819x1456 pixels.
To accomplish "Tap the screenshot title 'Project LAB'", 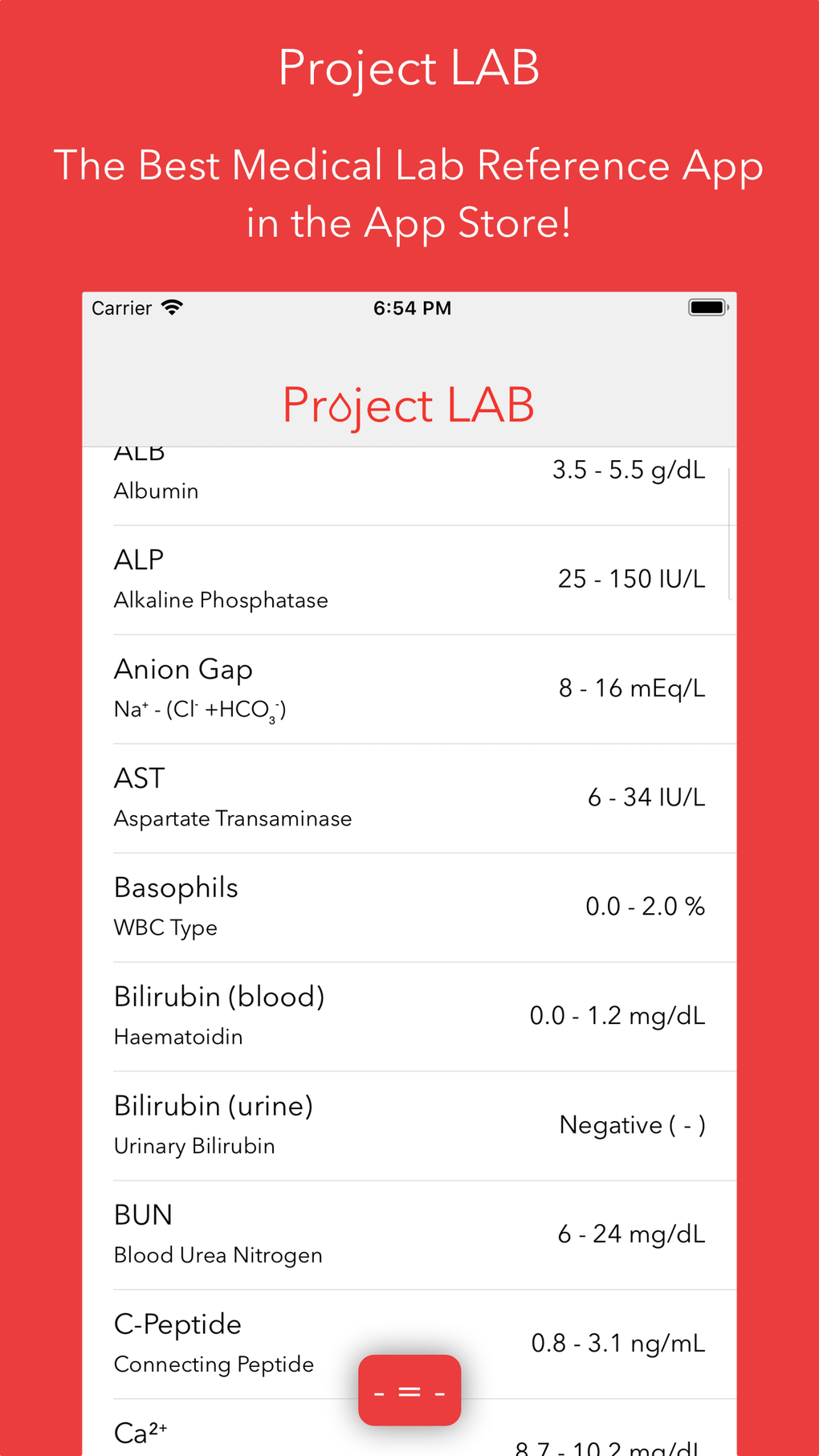I will [409, 67].
